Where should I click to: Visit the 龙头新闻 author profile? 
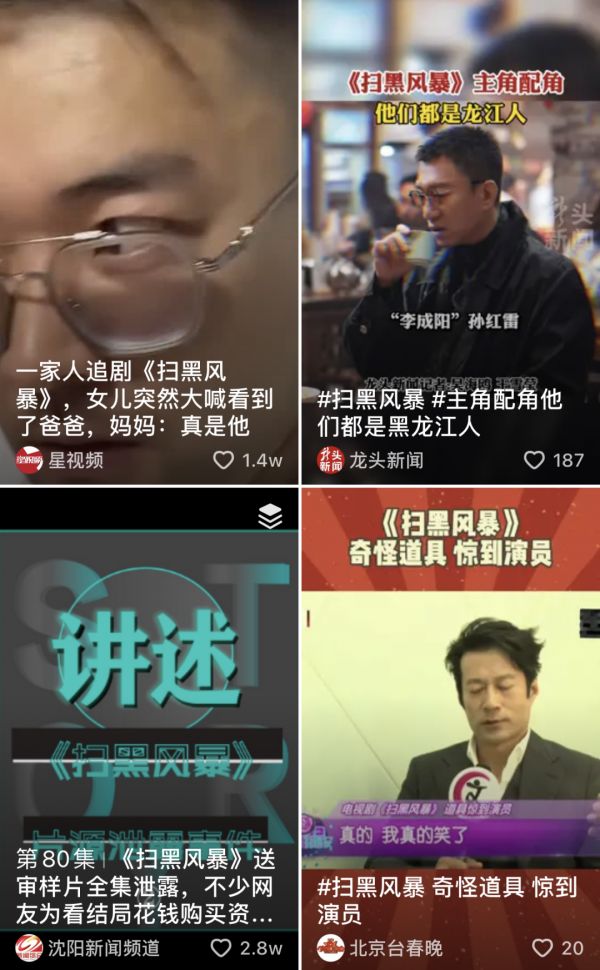(370, 460)
